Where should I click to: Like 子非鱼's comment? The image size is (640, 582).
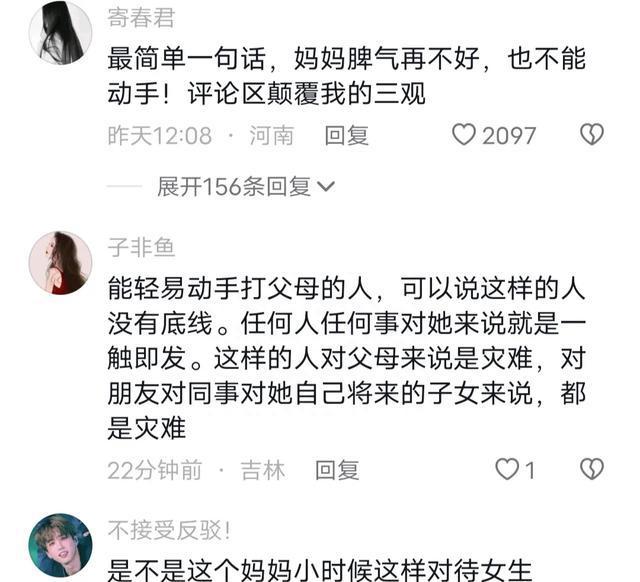point(508,469)
